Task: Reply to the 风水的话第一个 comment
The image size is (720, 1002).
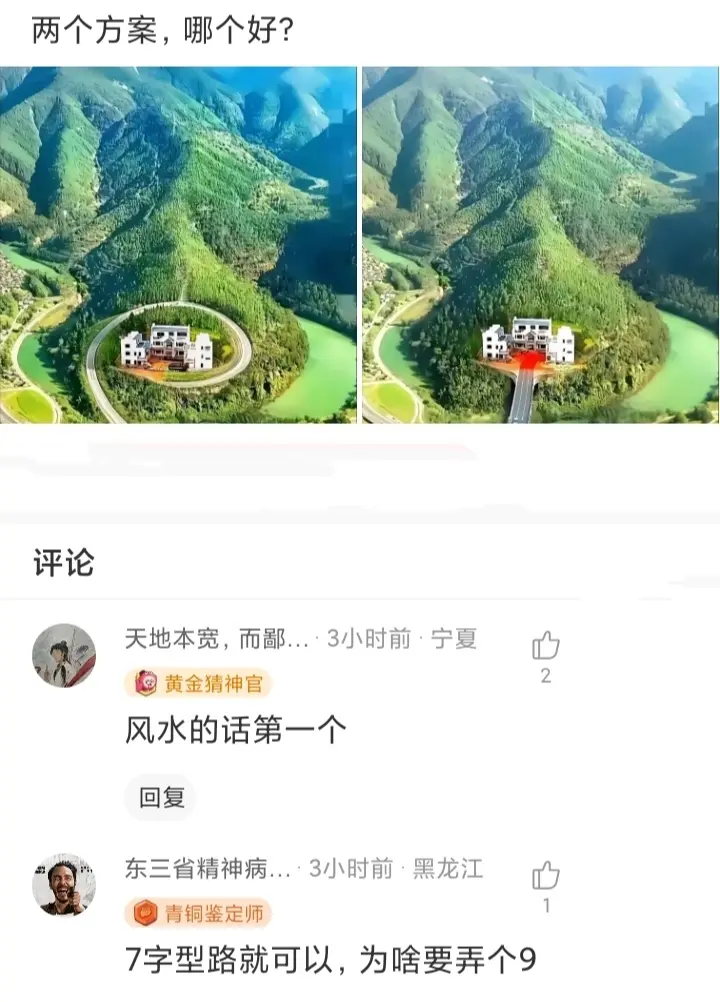Action: [x=161, y=797]
